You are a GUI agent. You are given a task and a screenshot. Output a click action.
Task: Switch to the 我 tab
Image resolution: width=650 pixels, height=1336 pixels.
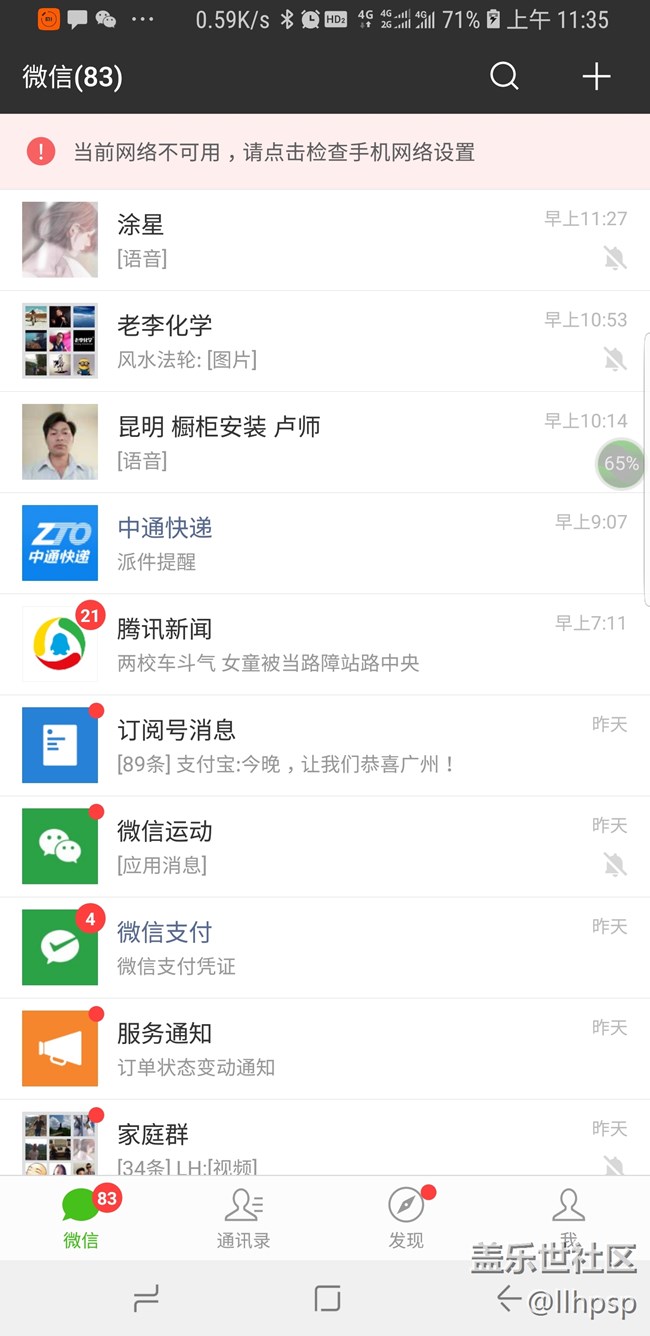[x=568, y=1218]
